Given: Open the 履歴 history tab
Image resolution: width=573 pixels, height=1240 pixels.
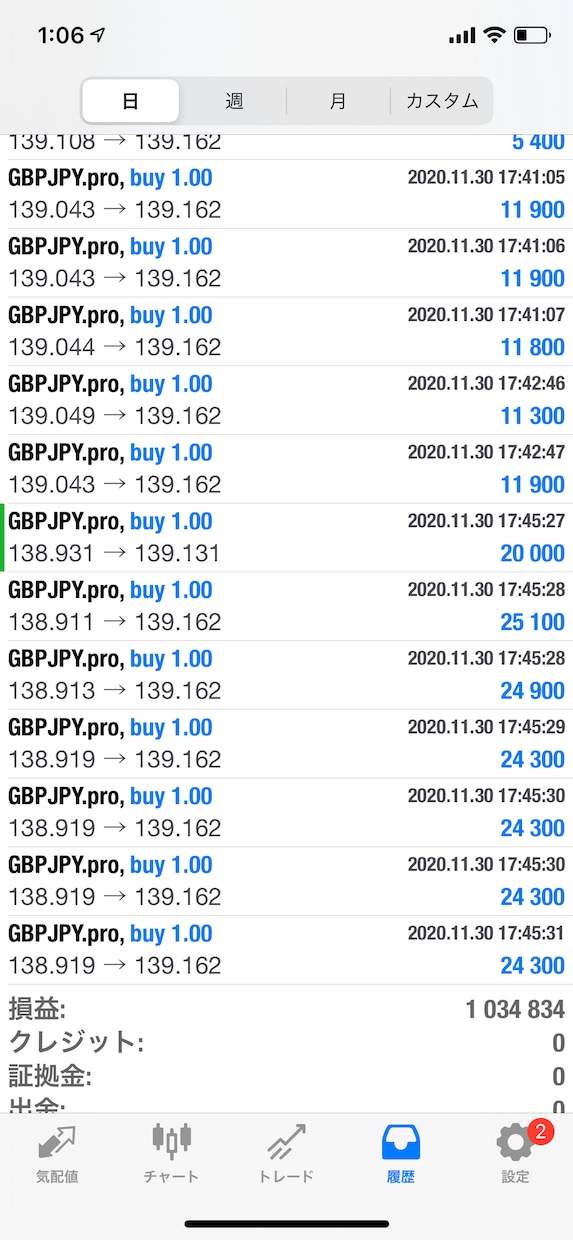Looking at the screenshot, I should click(x=401, y=1153).
